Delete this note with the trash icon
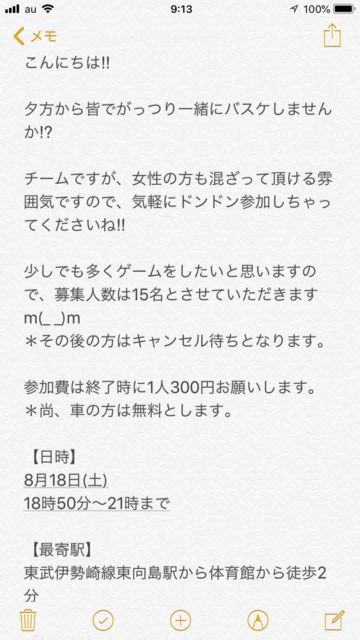 point(29,621)
